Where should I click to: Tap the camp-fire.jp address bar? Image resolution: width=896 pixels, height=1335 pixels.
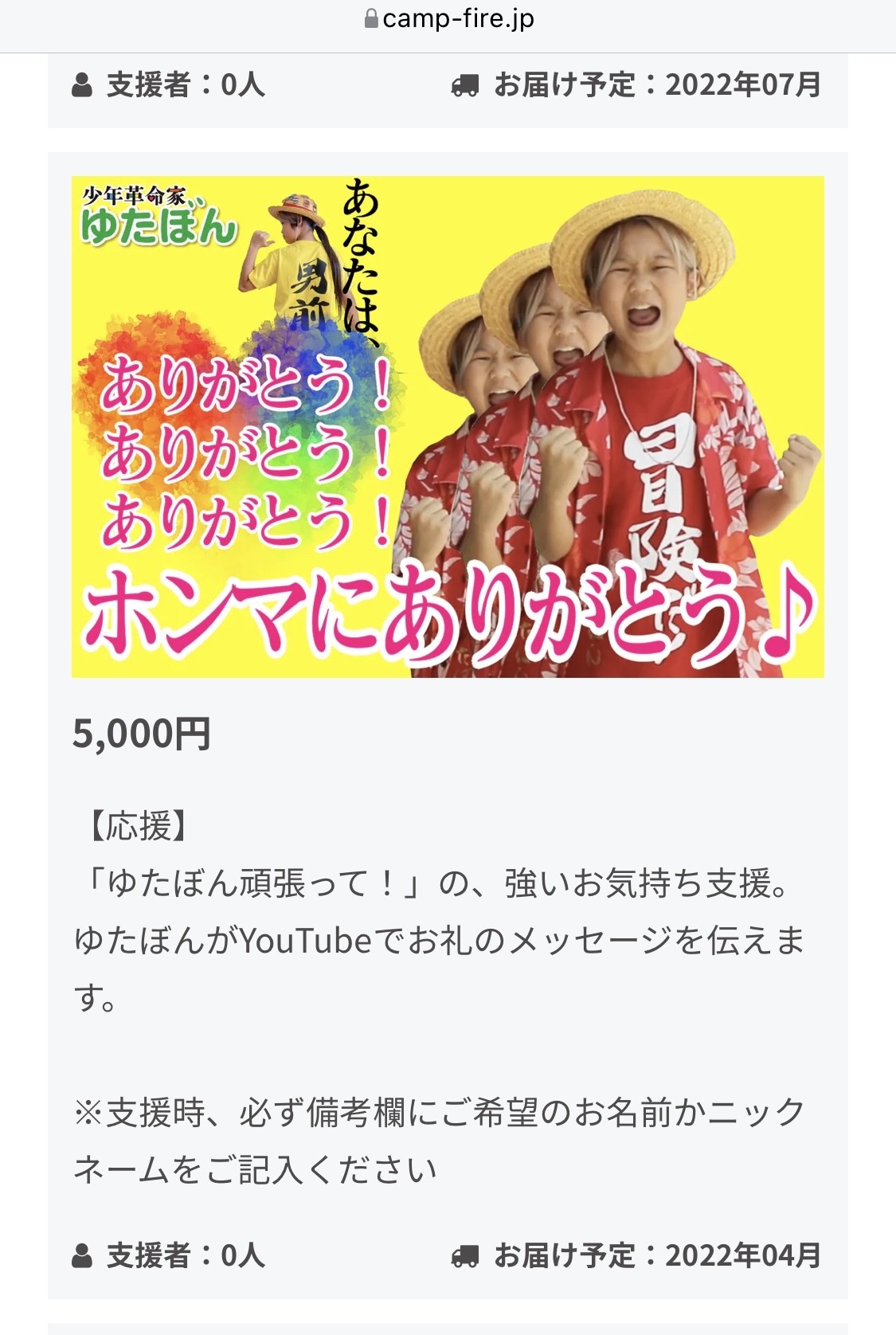448,19
